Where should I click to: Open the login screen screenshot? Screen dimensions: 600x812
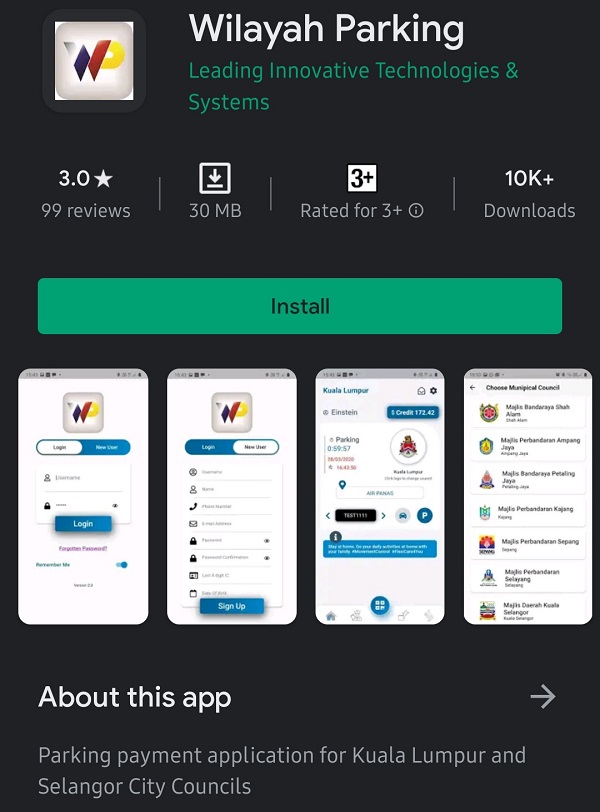84,497
